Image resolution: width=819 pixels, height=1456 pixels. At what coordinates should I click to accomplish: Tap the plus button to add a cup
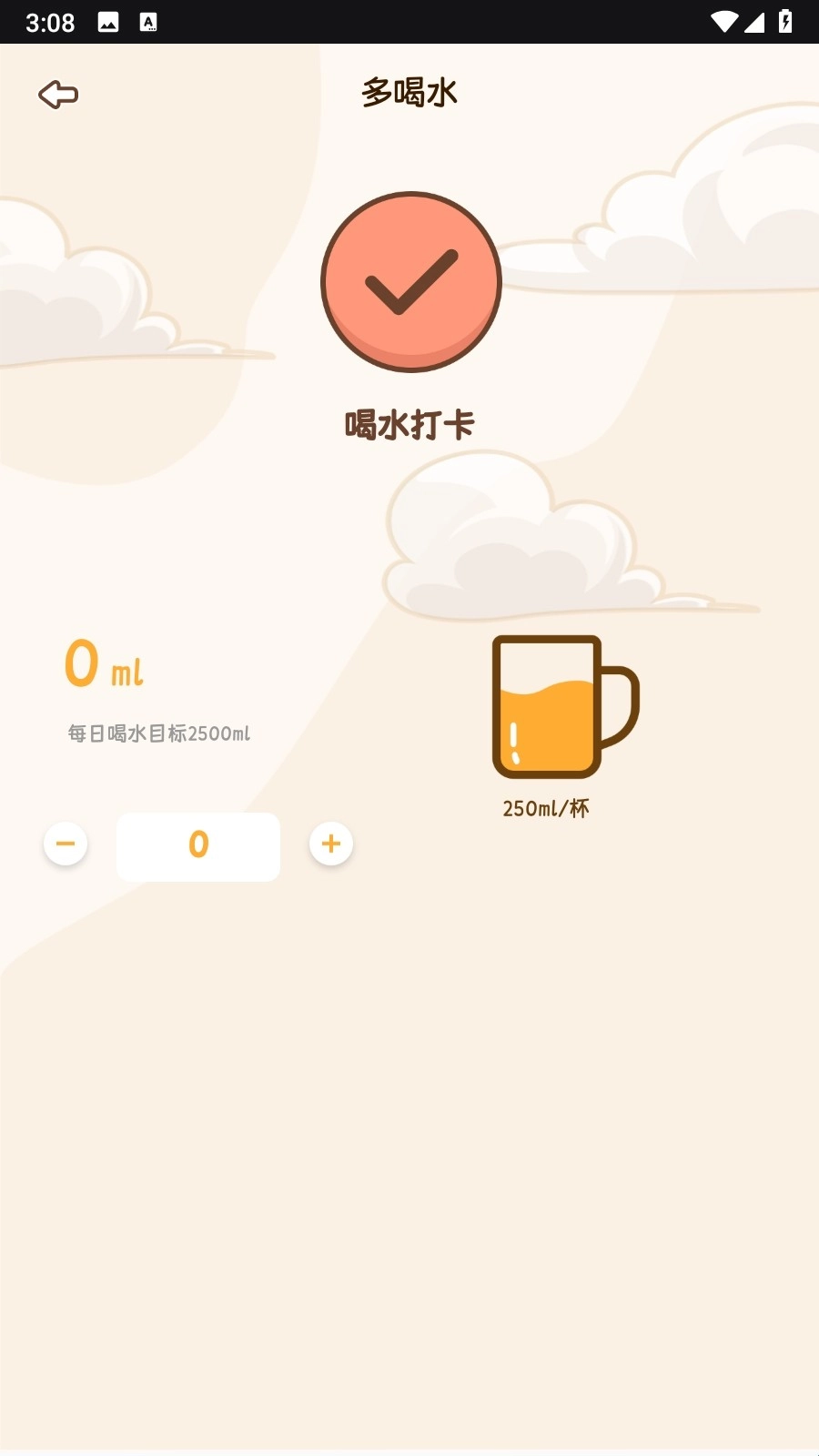click(x=330, y=844)
